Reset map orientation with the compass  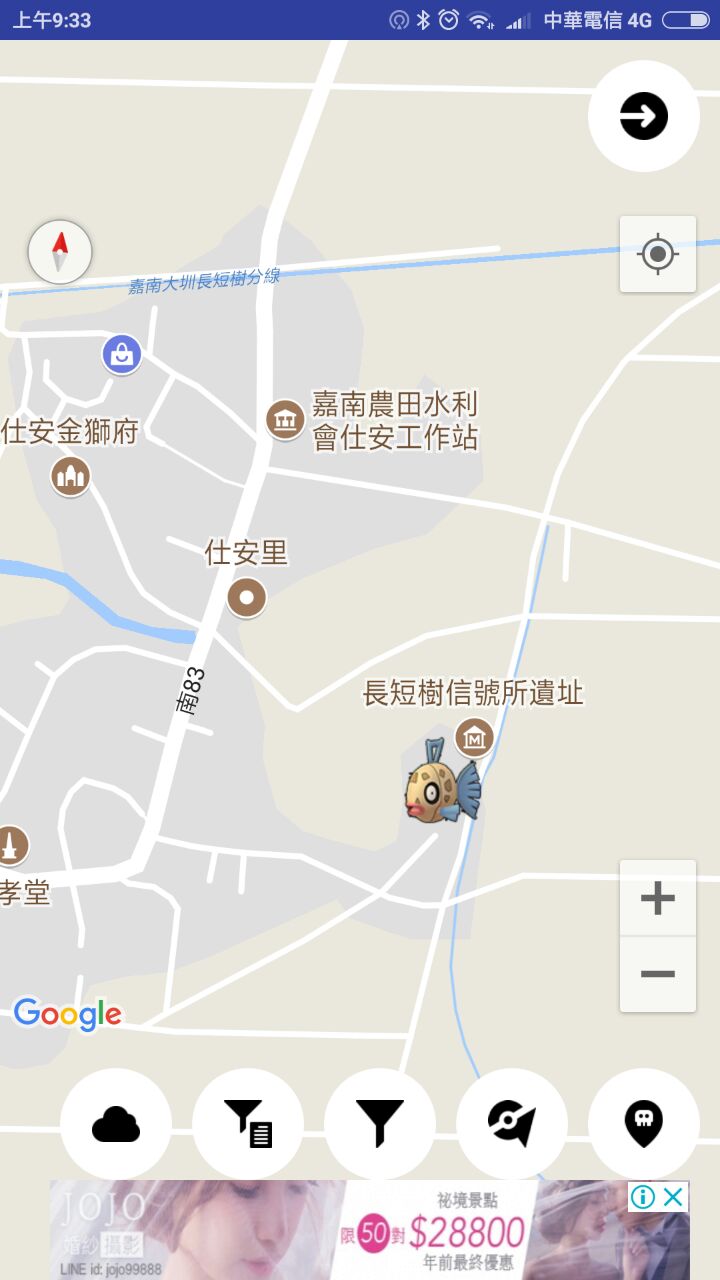tap(60, 251)
